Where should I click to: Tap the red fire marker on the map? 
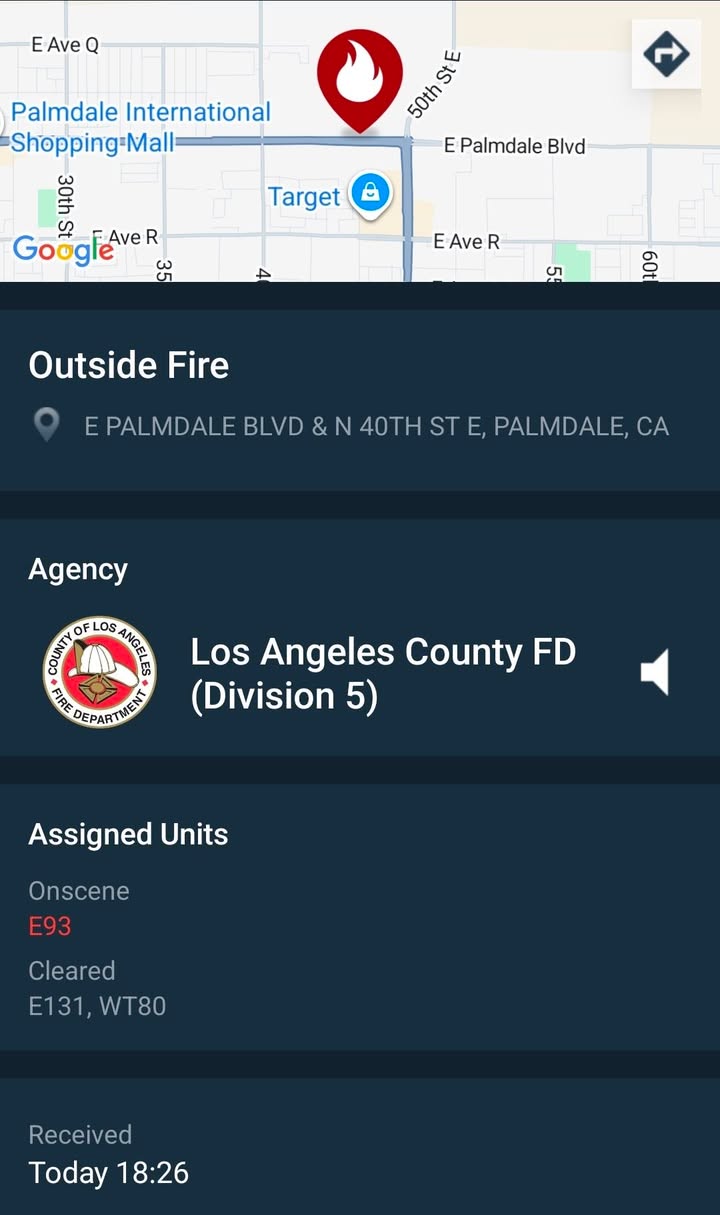click(360, 80)
